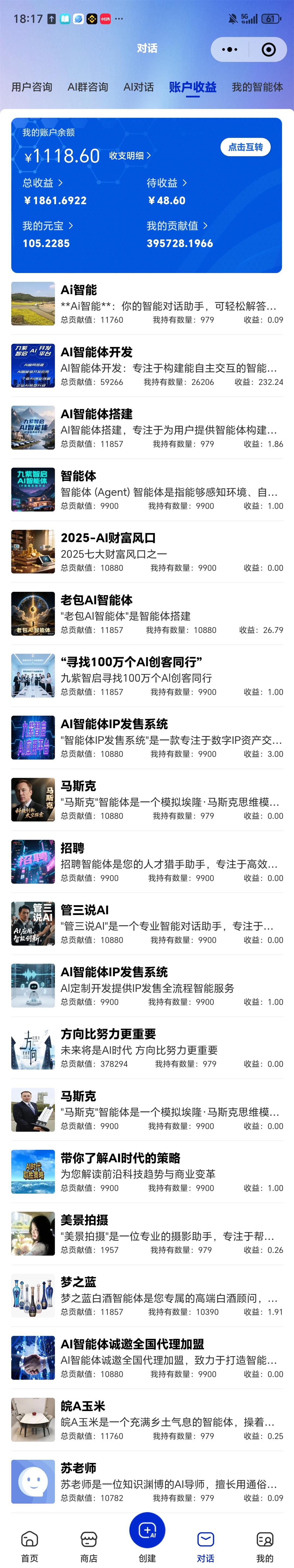The image size is (294, 1568).
Task: Open 待收益 details
Action: coord(167,183)
